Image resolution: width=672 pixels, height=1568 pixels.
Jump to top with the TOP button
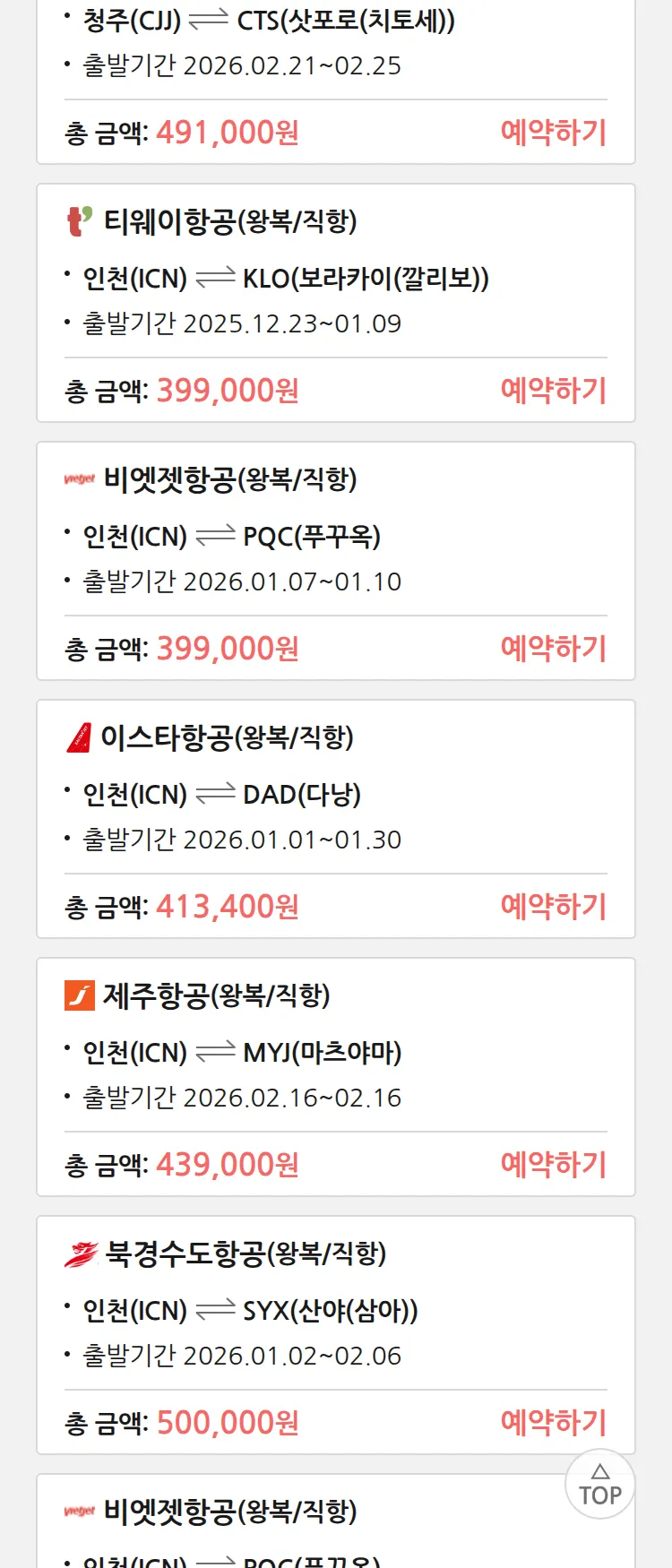click(x=599, y=1485)
